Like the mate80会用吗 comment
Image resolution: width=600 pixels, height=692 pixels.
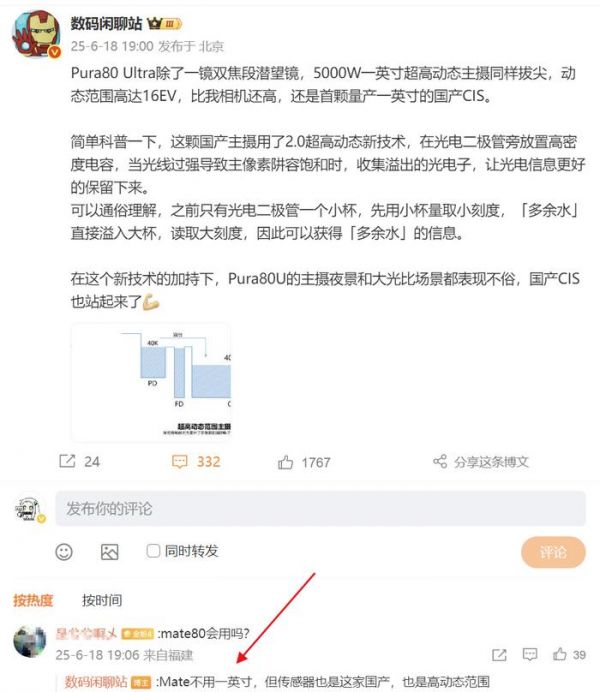(560, 655)
